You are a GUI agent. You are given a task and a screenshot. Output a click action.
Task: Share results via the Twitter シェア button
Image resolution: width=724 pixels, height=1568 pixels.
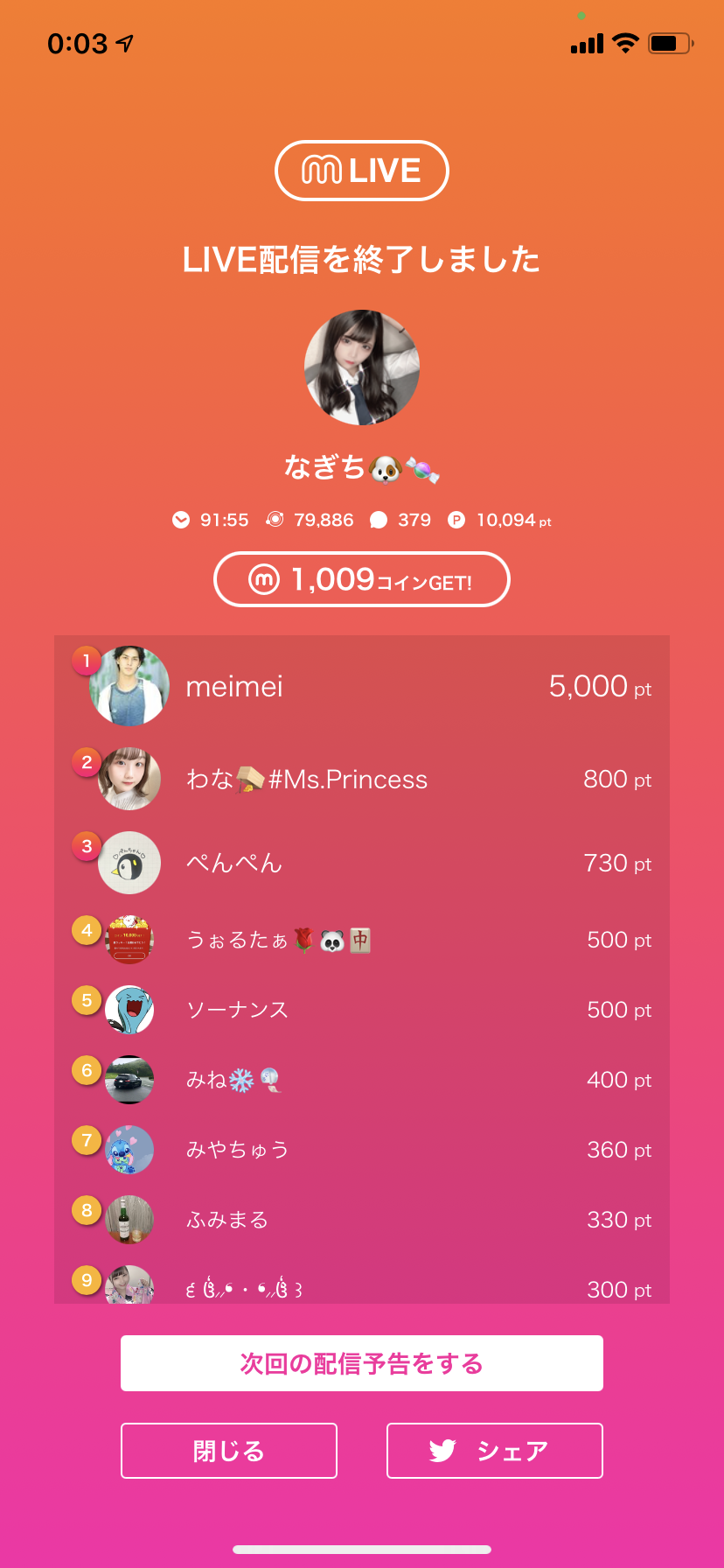pyautogui.click(x=495, y=1451)
